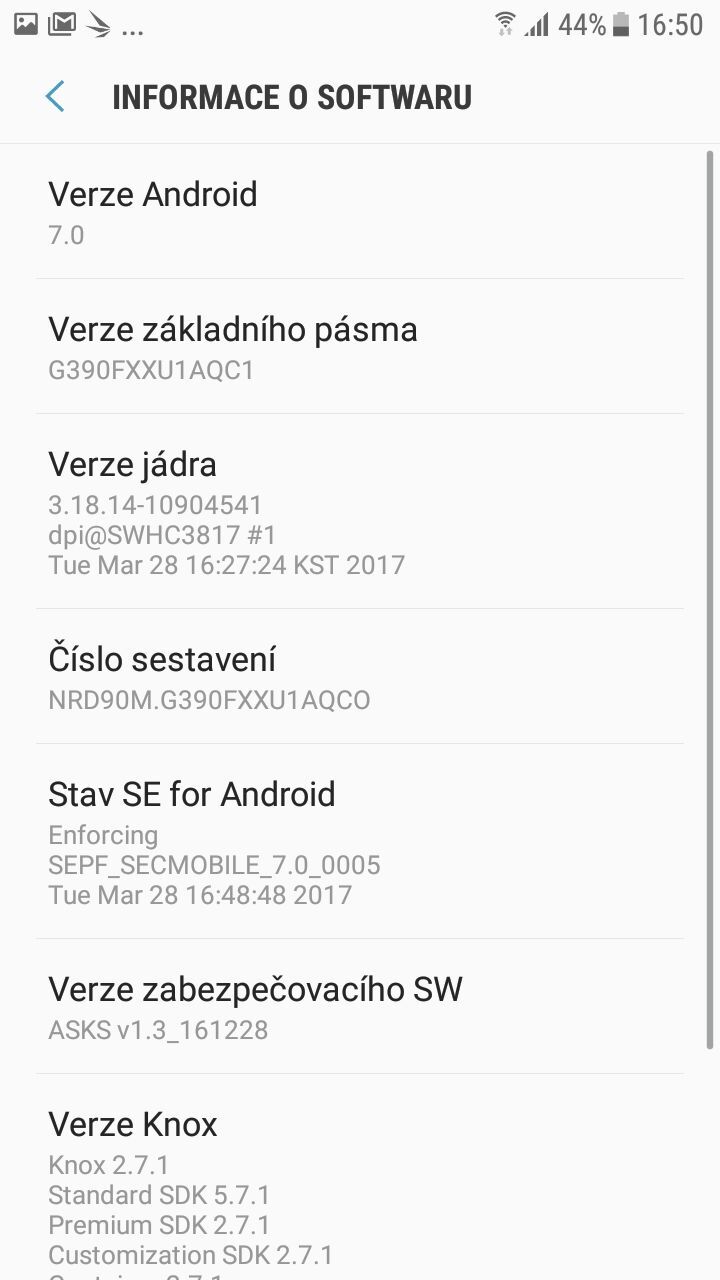Viewport: 720px width, 1280px height.
Task: Tap the Gmail notification icon
Action: 62,23
